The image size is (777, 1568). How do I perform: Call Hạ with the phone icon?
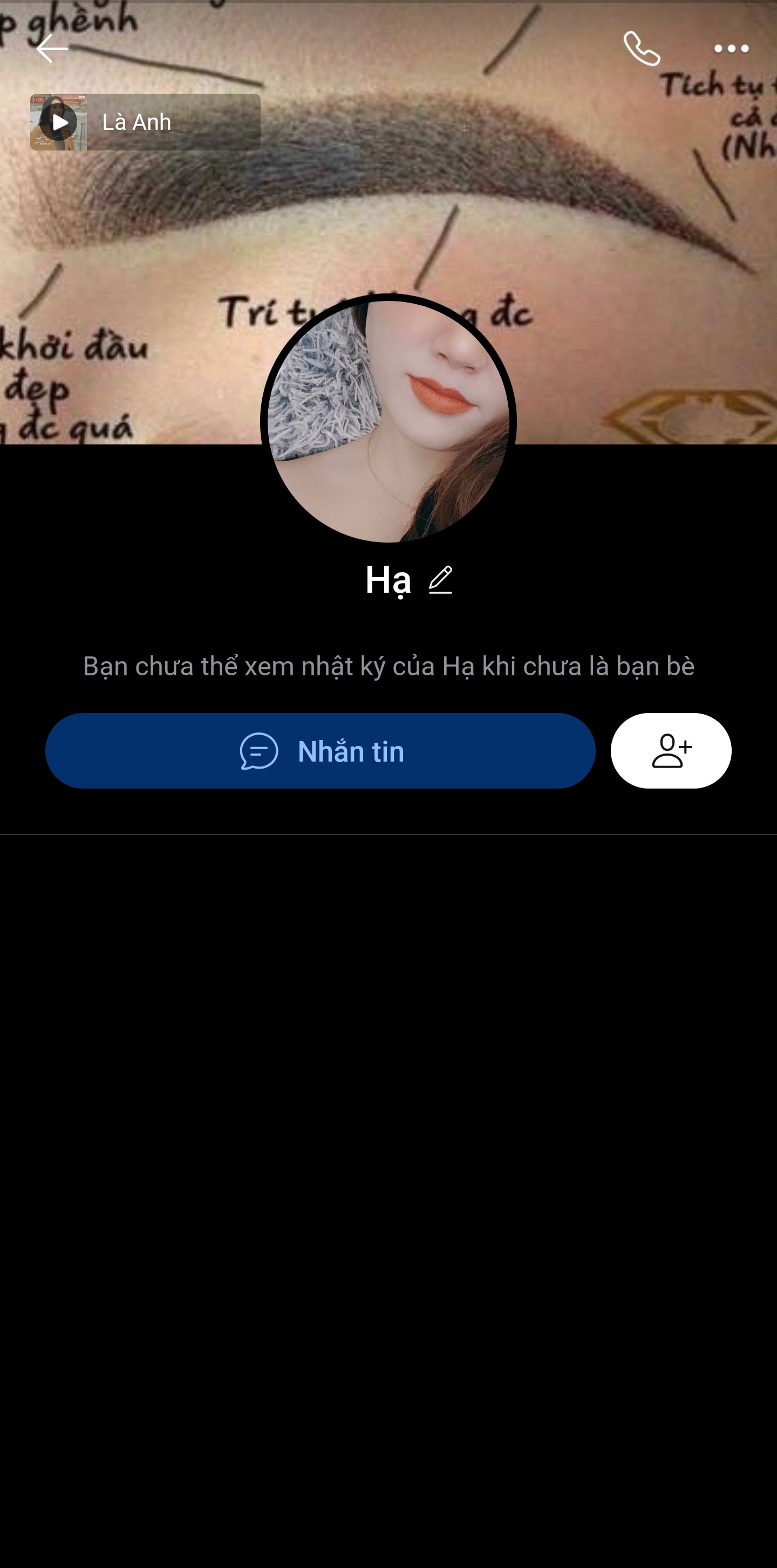pos(641,49)
